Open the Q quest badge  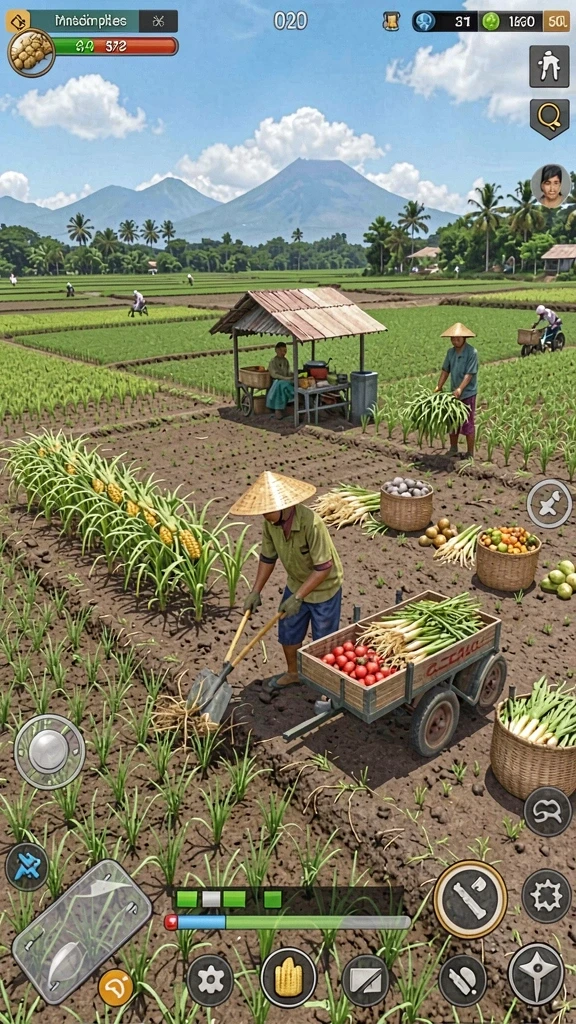pos(549,119)
